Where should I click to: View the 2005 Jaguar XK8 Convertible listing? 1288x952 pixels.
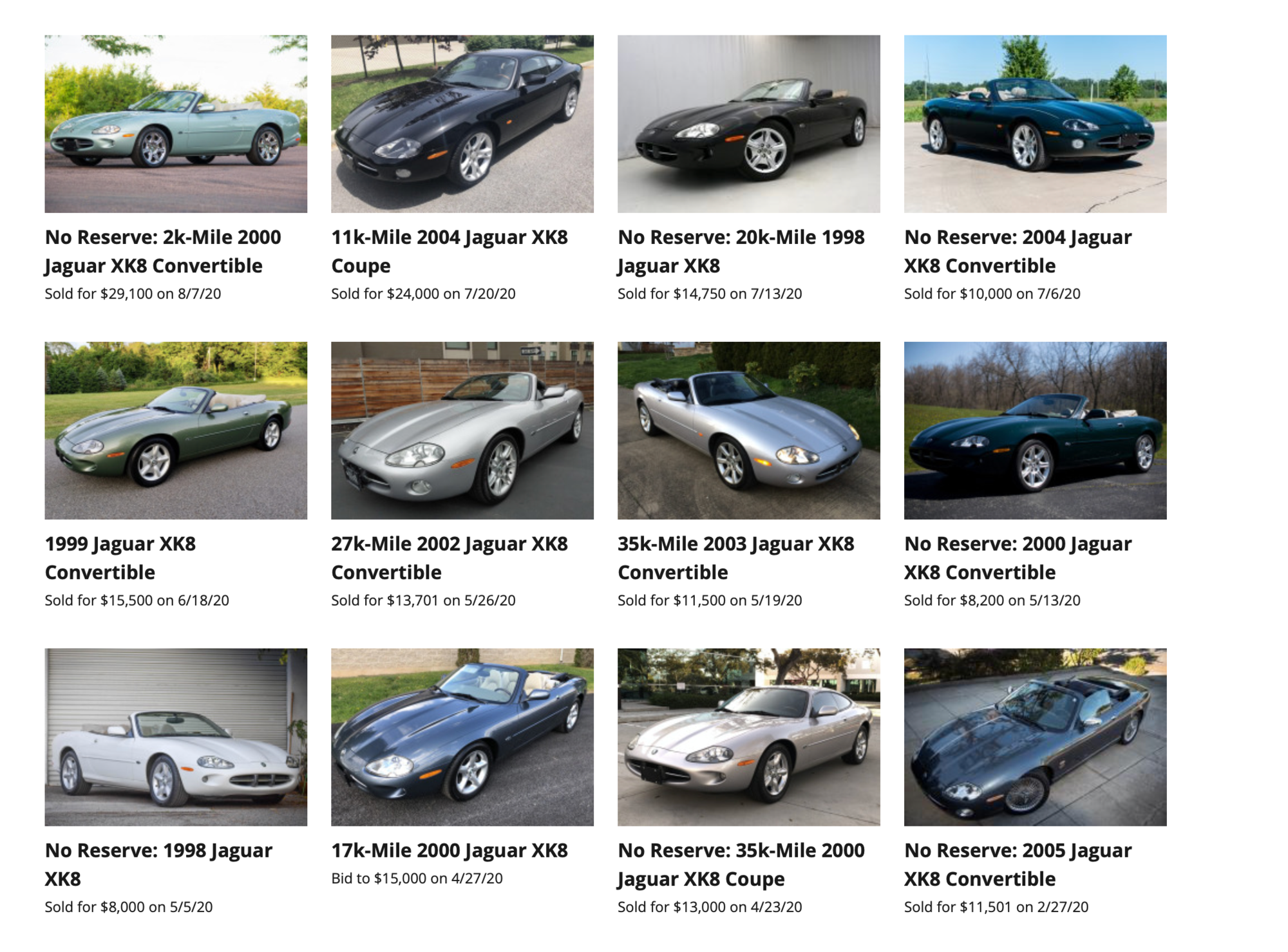[1018, 864]
